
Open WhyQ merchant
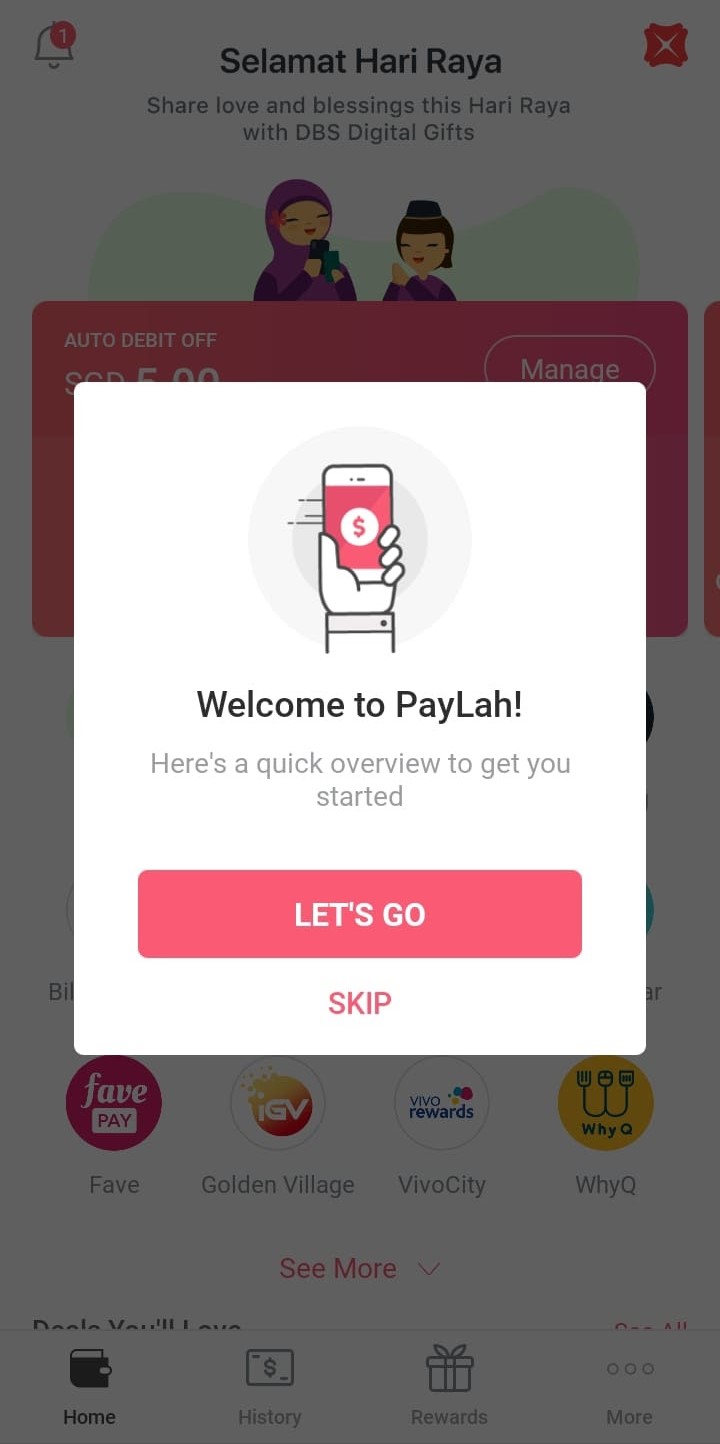(x=605, y=1103)
